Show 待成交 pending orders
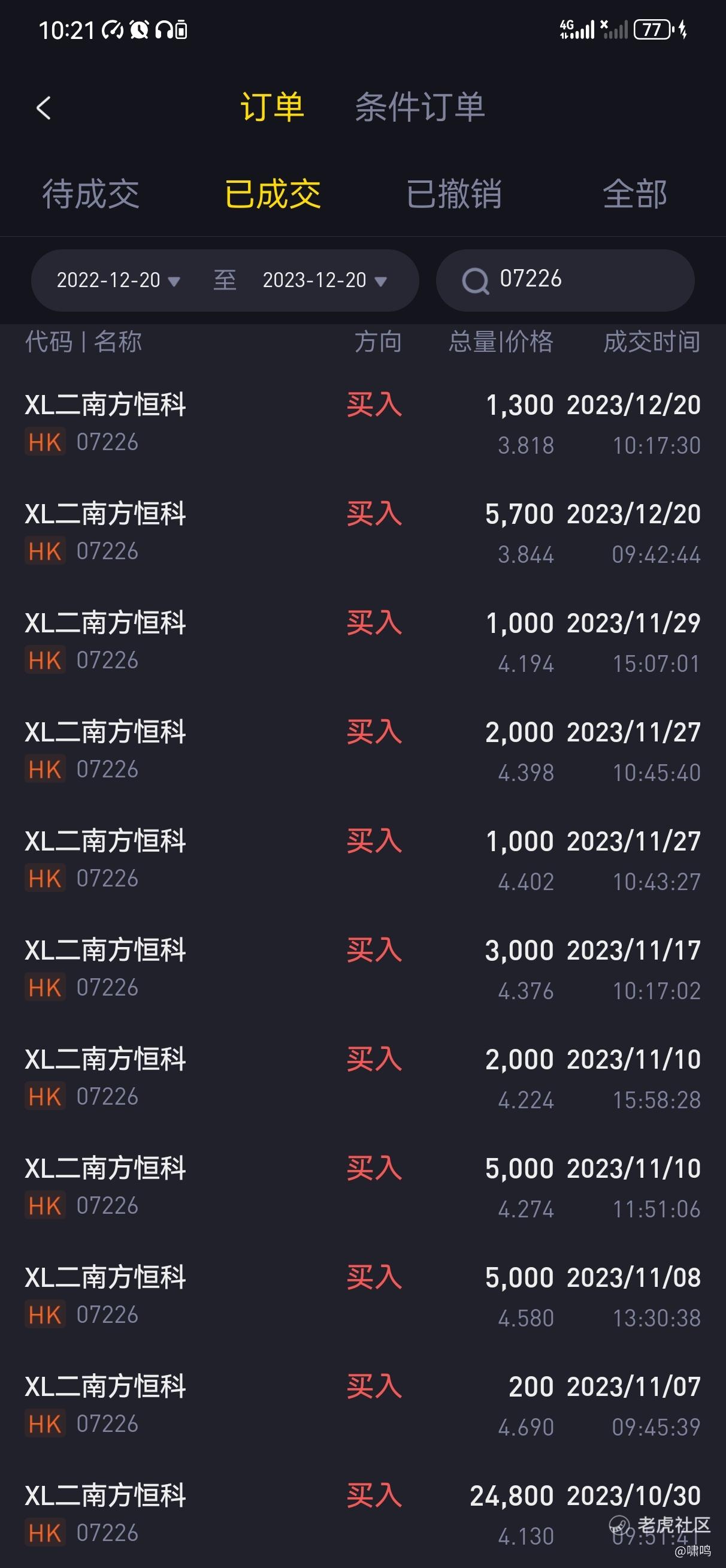 click(90, 194)
